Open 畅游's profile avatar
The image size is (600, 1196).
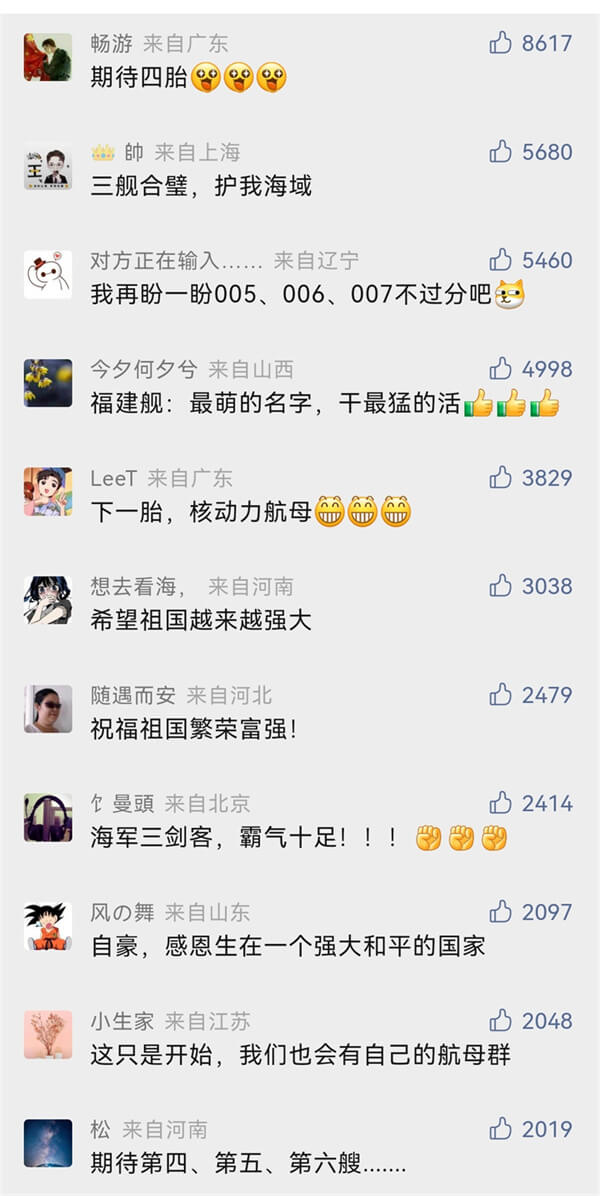click(48, 57)
